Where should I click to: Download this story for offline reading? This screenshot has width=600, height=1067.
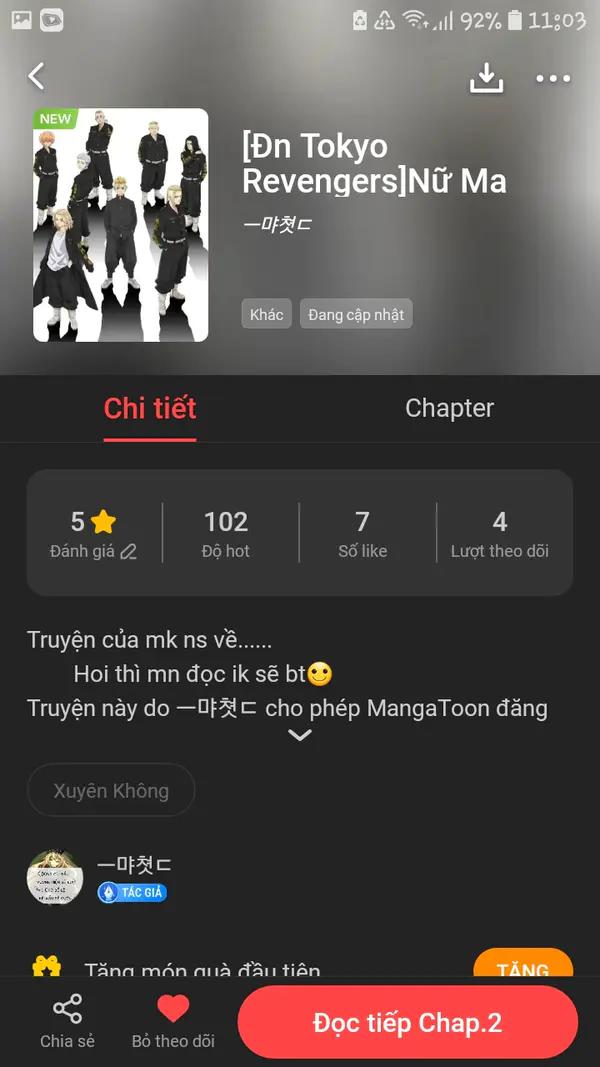(x=486, y=77)
